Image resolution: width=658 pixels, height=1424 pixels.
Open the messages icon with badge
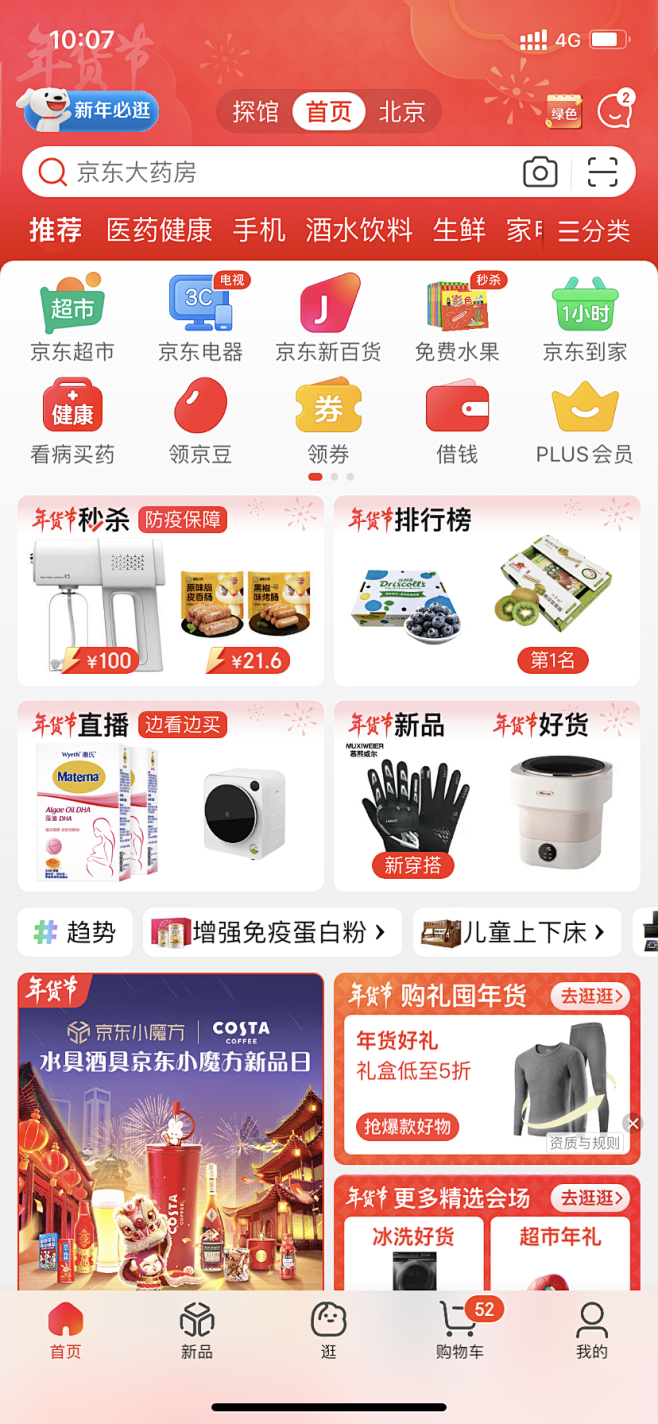coord(614,110)
